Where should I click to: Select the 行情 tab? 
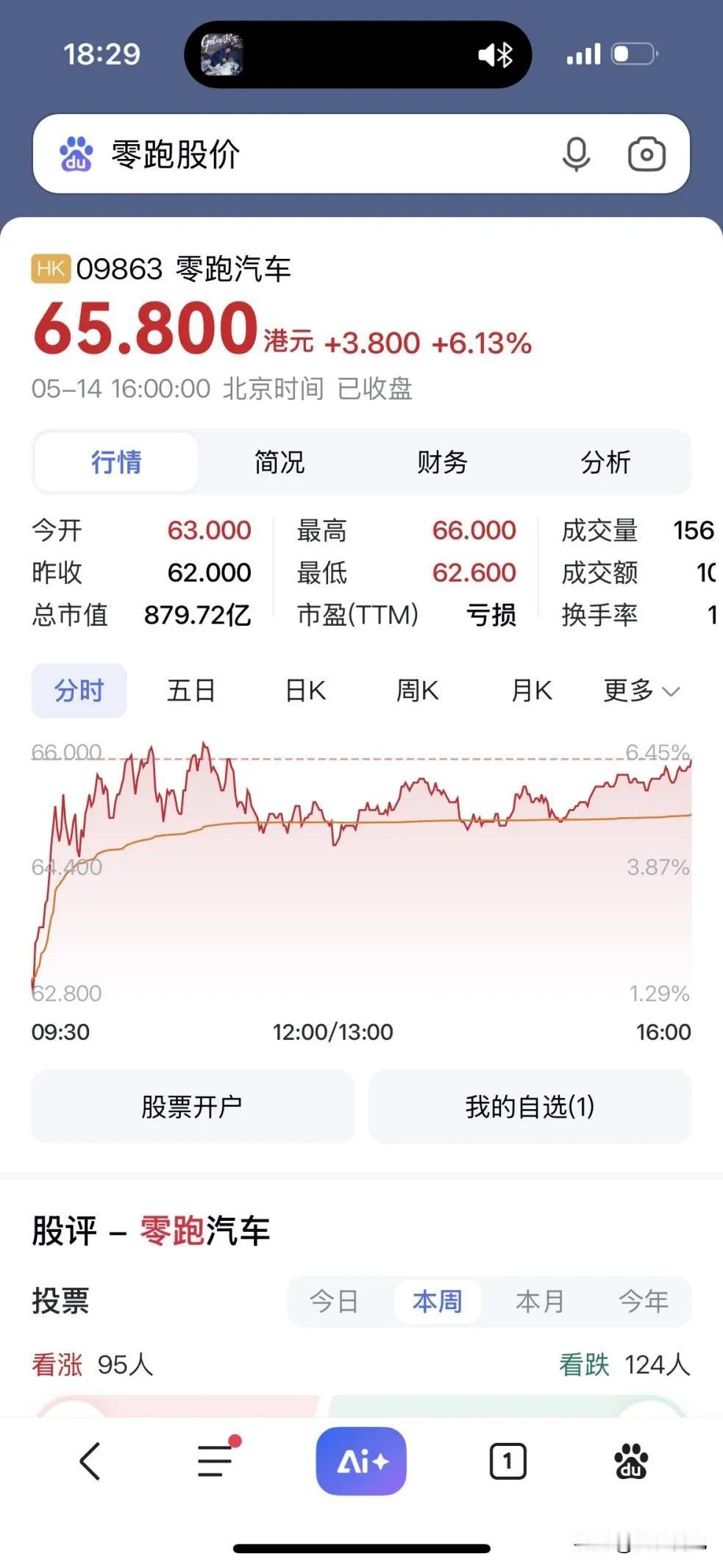coord(116,462)
